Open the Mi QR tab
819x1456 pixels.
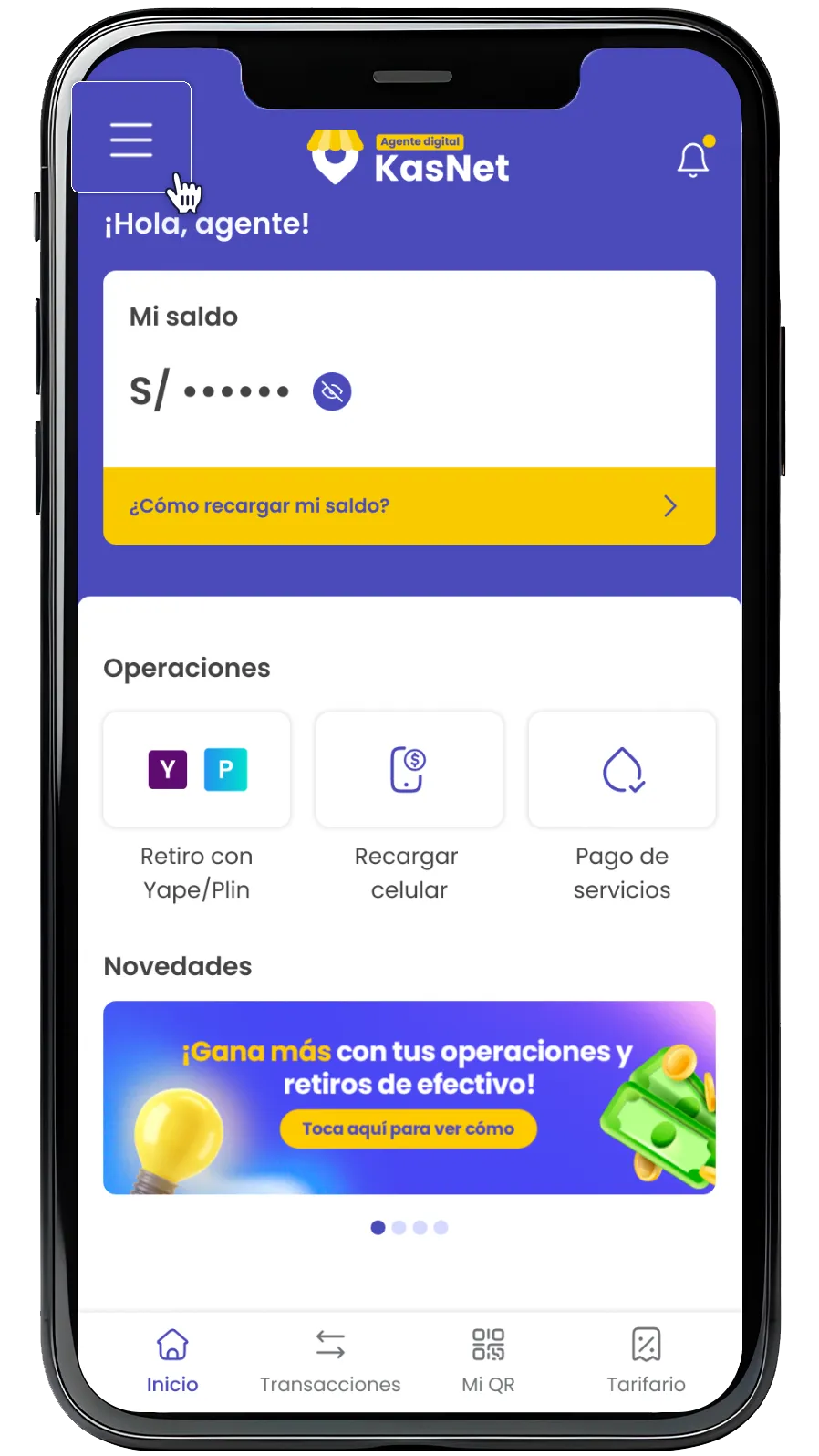488,1360
